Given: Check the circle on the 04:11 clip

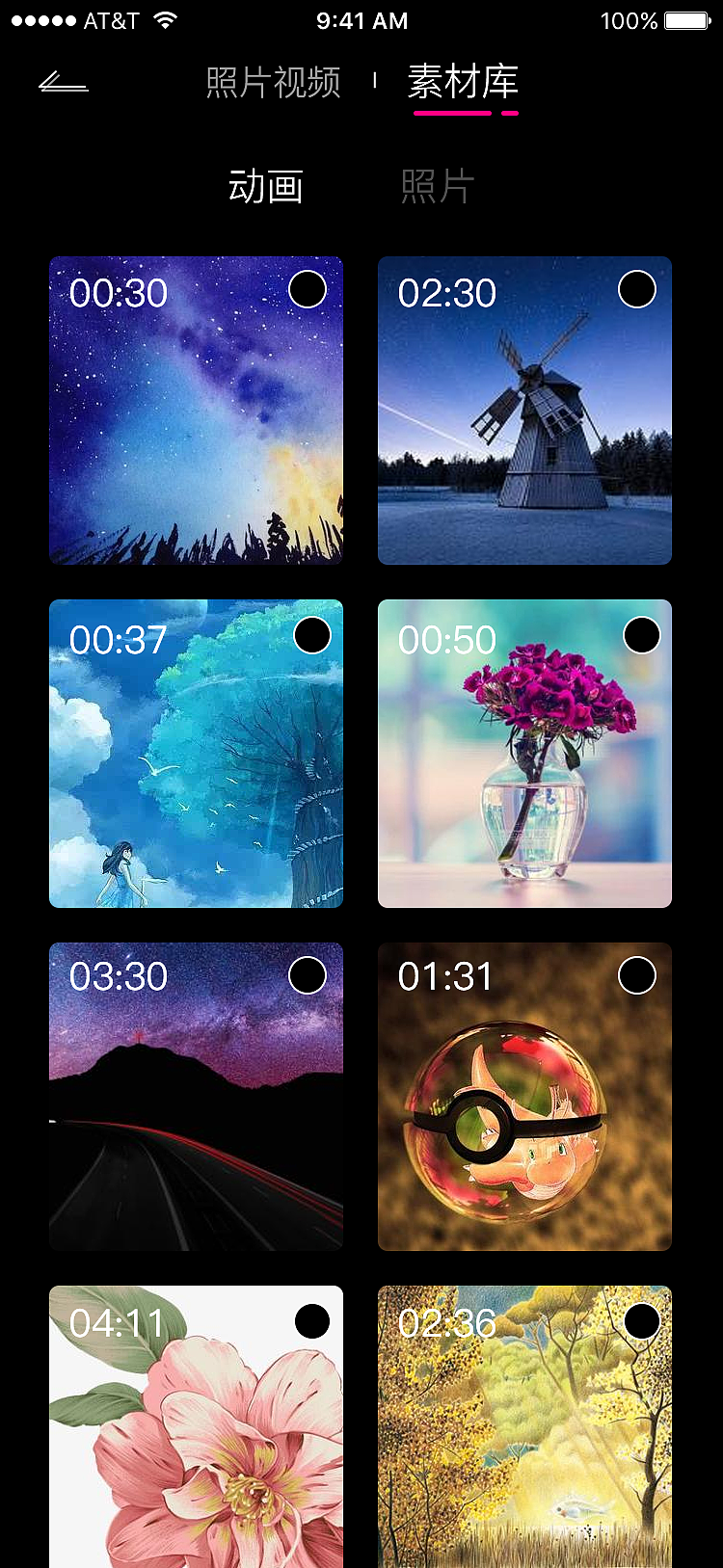Looking at the screenshot, I should 312,1321.
